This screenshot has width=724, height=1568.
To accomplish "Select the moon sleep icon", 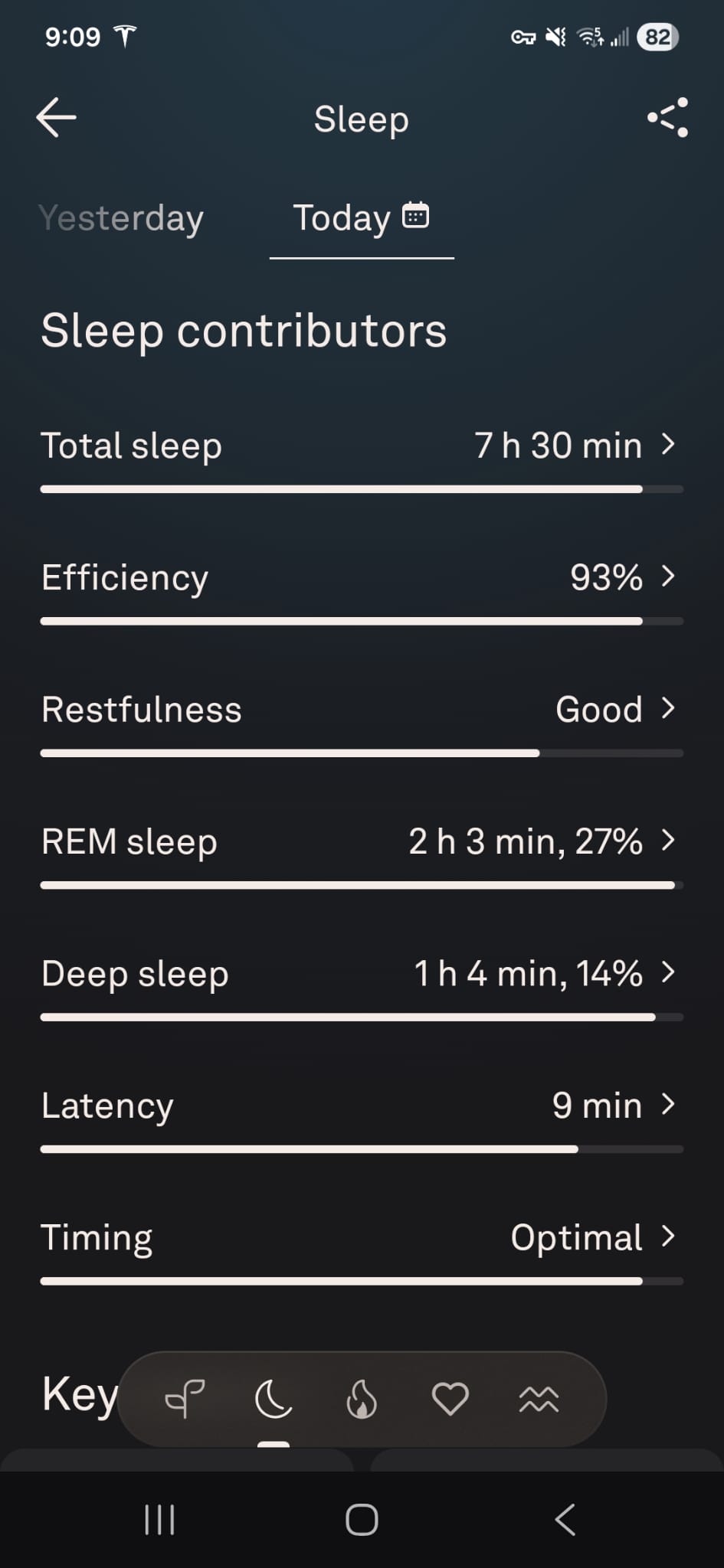I will [x=274, y=1400].
